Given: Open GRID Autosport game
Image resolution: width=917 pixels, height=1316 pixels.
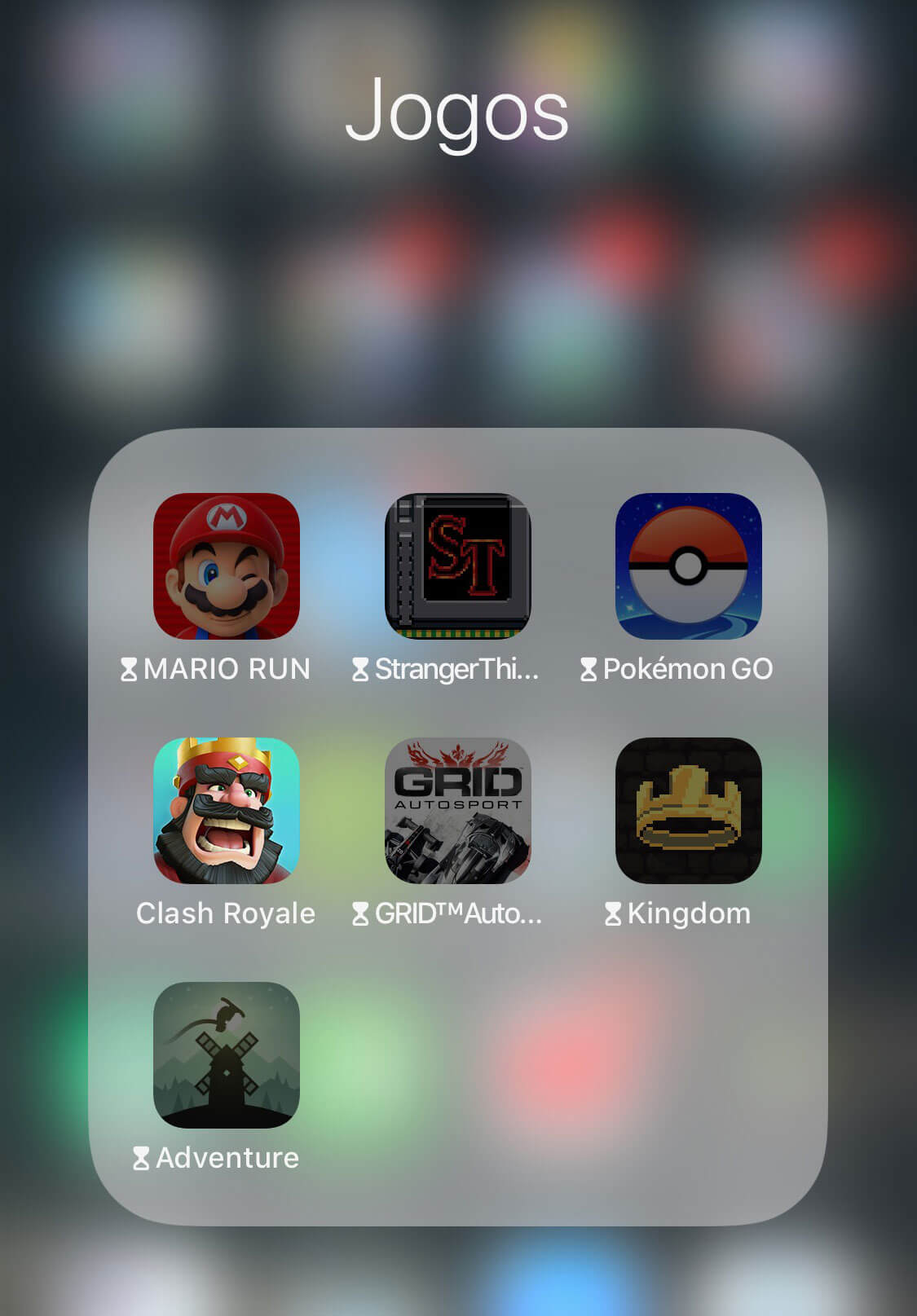Looking at the screenshot, I should 457,810.
